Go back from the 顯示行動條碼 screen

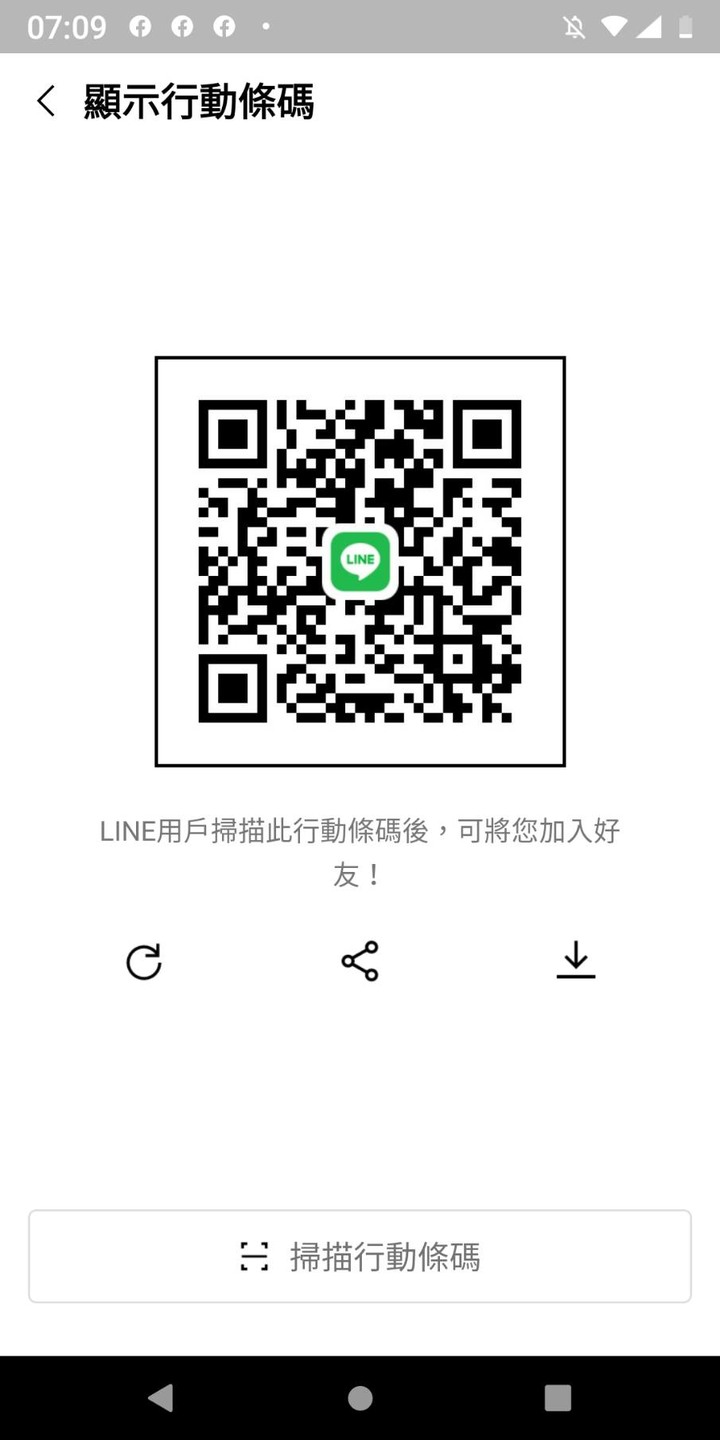click(46, 101)
